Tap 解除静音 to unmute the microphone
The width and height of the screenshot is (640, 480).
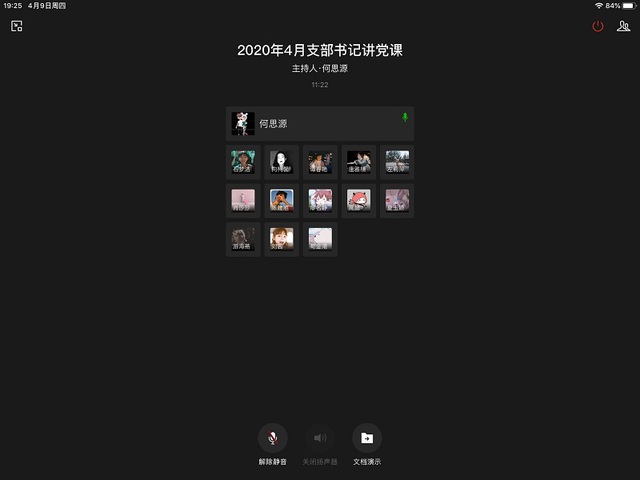tap(272, 438)
